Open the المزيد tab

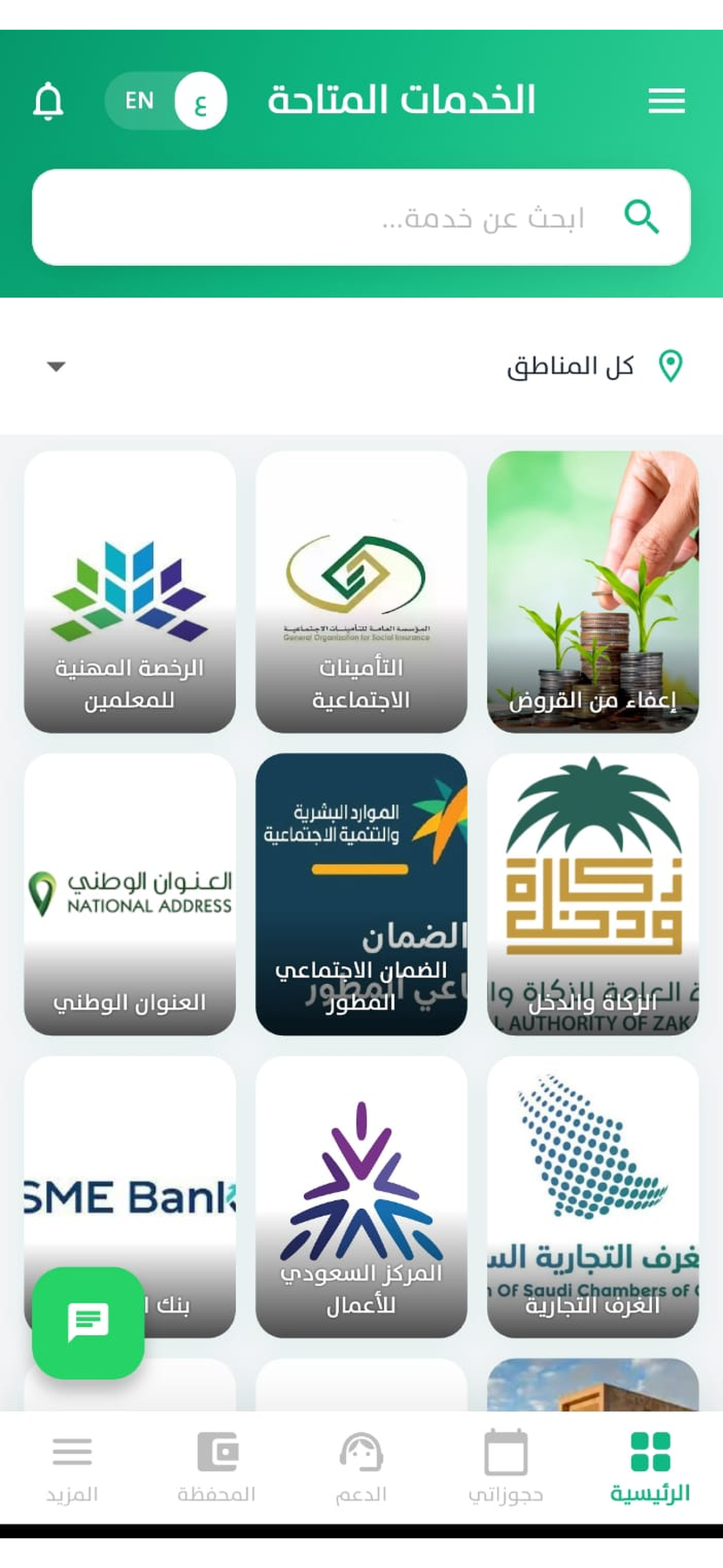coord(72,1466)
